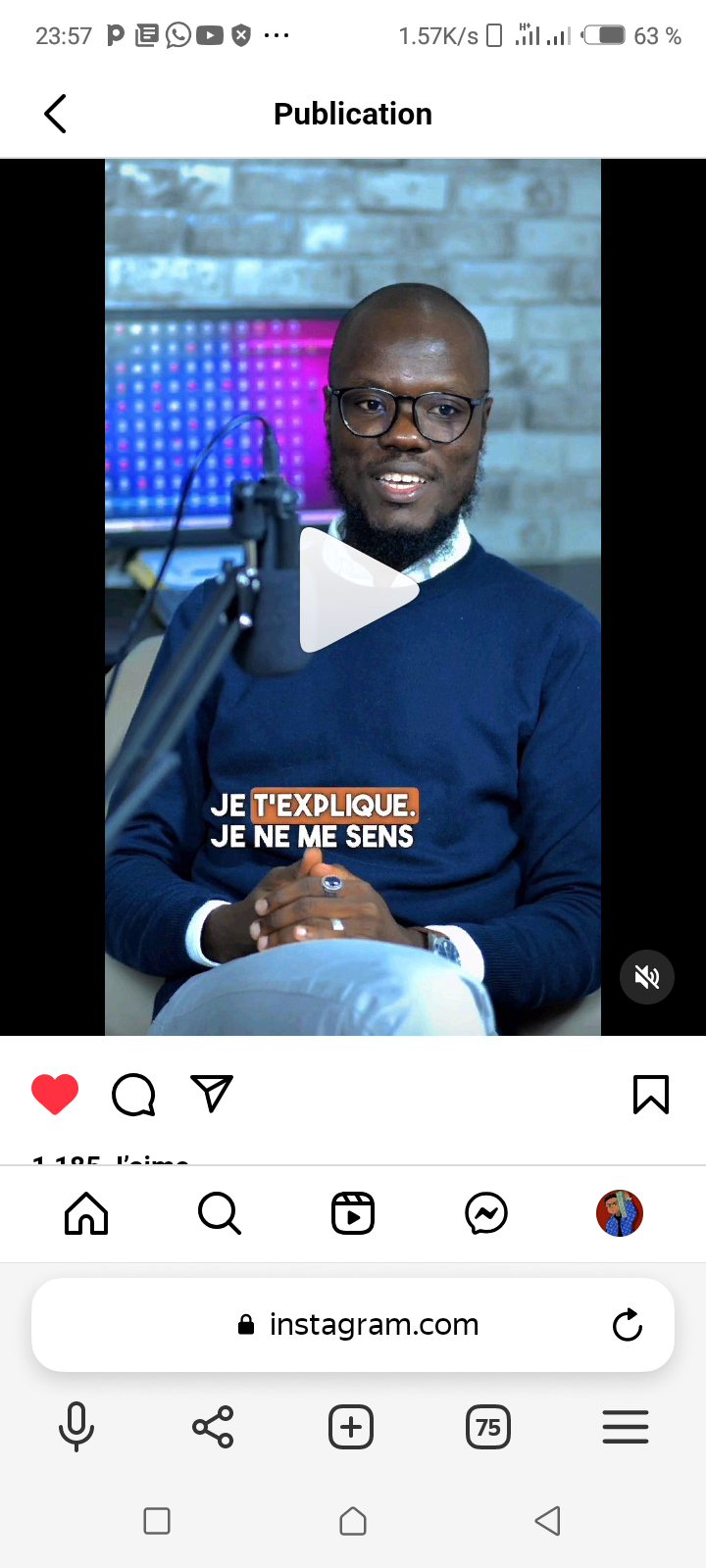Unlike the post with the red heart
Viewport: 706px width, 1568px height.
[55, 1095]
